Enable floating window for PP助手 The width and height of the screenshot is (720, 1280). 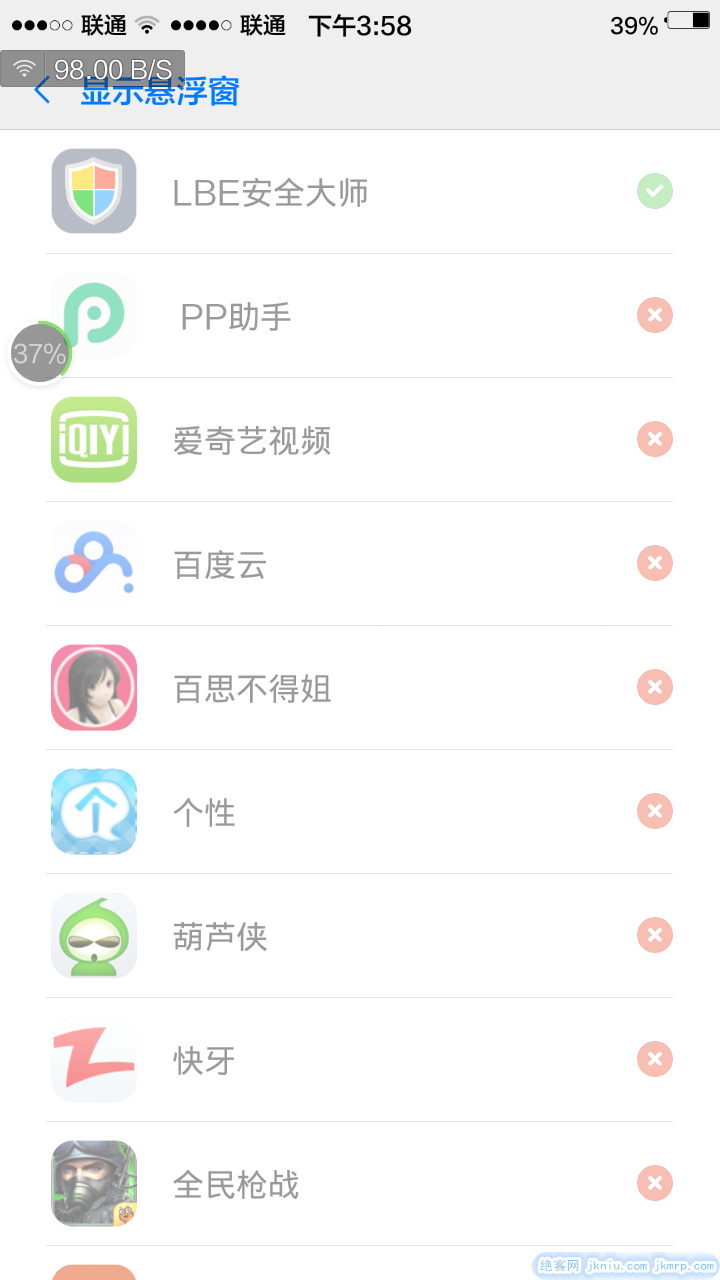[655, 315]
